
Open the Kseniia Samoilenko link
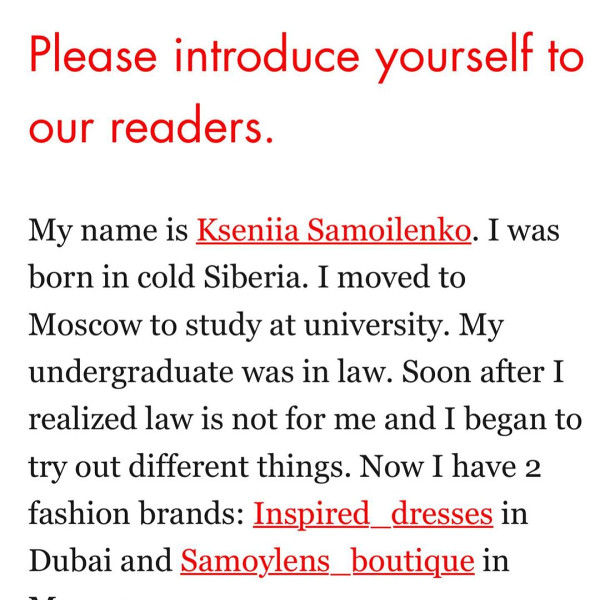pyautogui.click(x=333, y=230)
